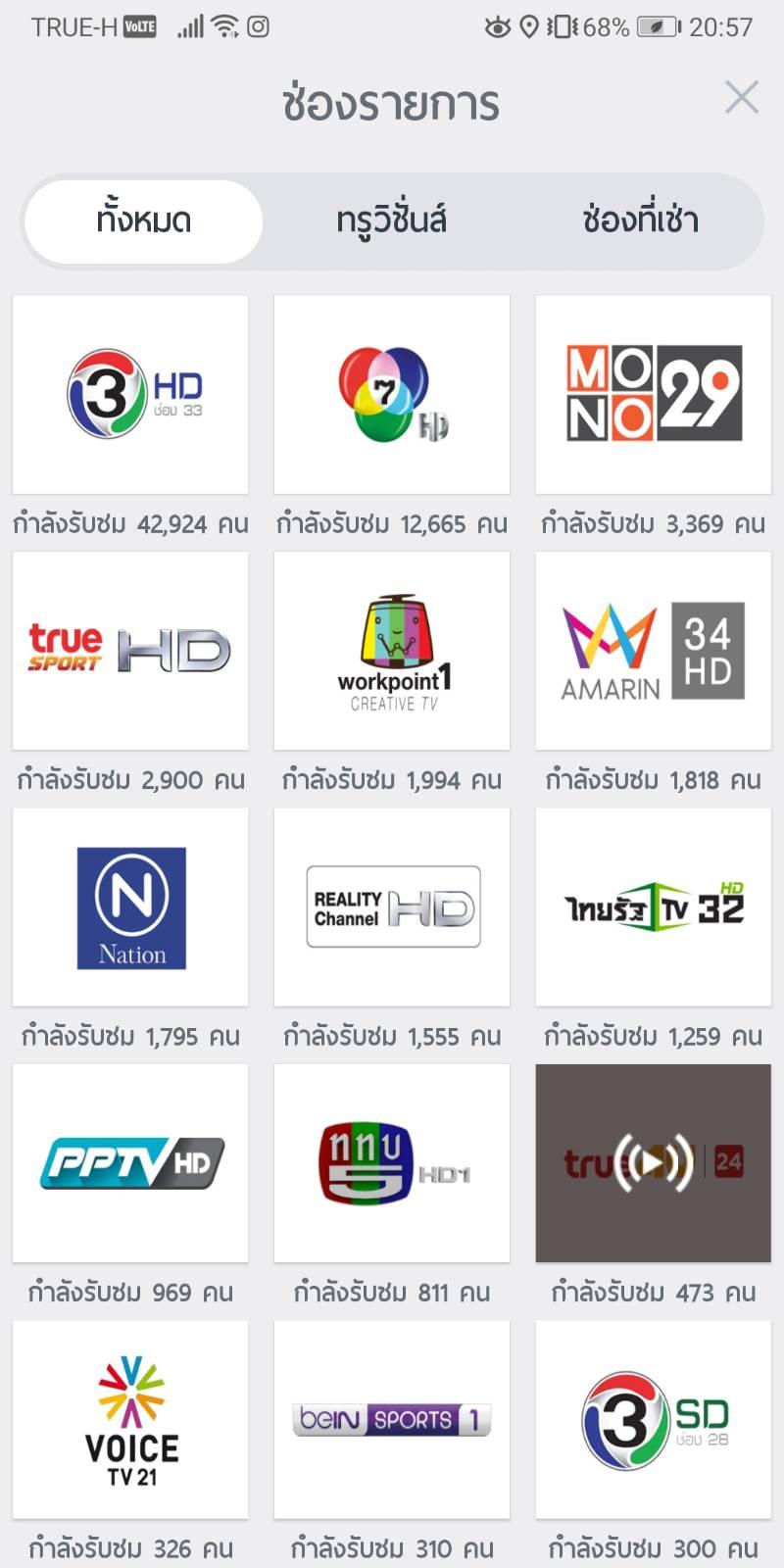The width and height of the screenshot is (784, 1568).
Task: Watch beIN Sports 1
Action: coord(392,1419)
